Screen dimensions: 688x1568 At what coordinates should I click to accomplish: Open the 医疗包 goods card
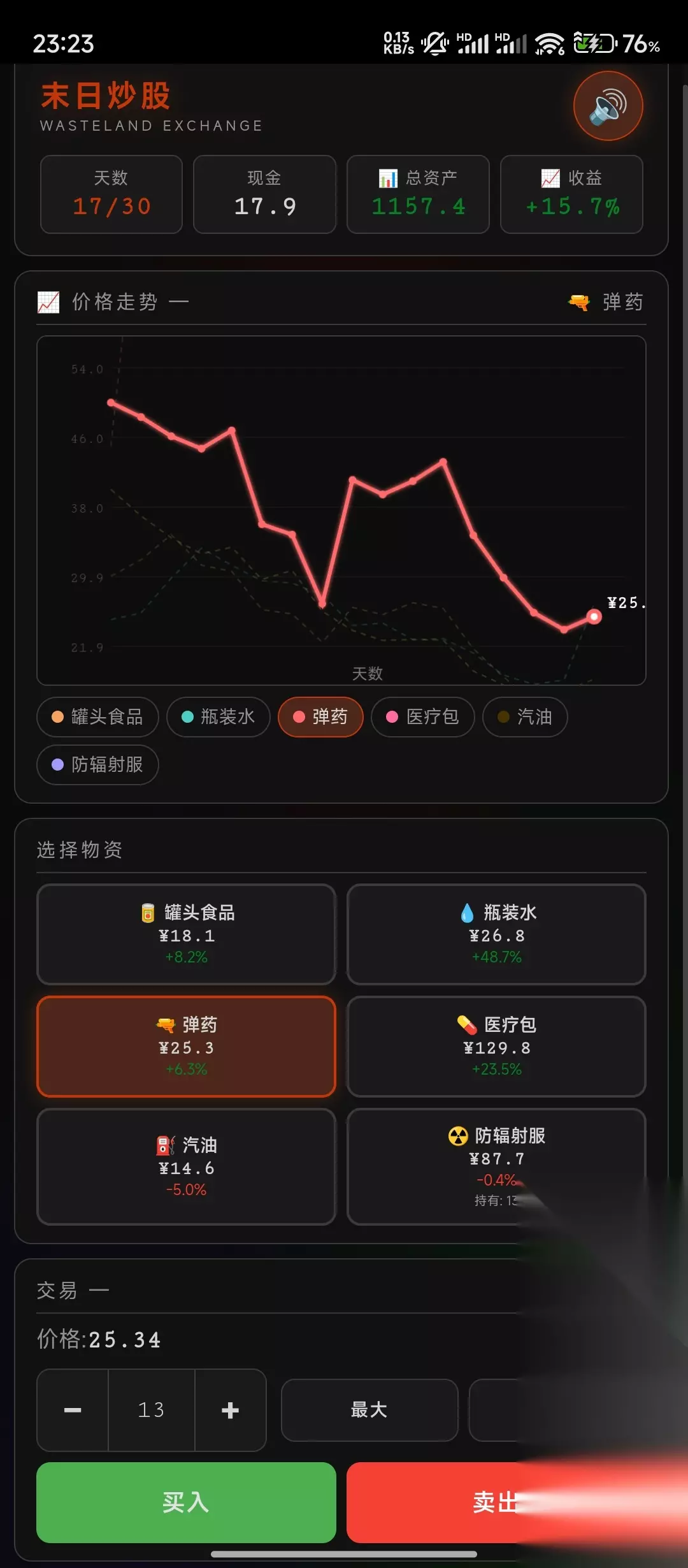[496, 1046]
